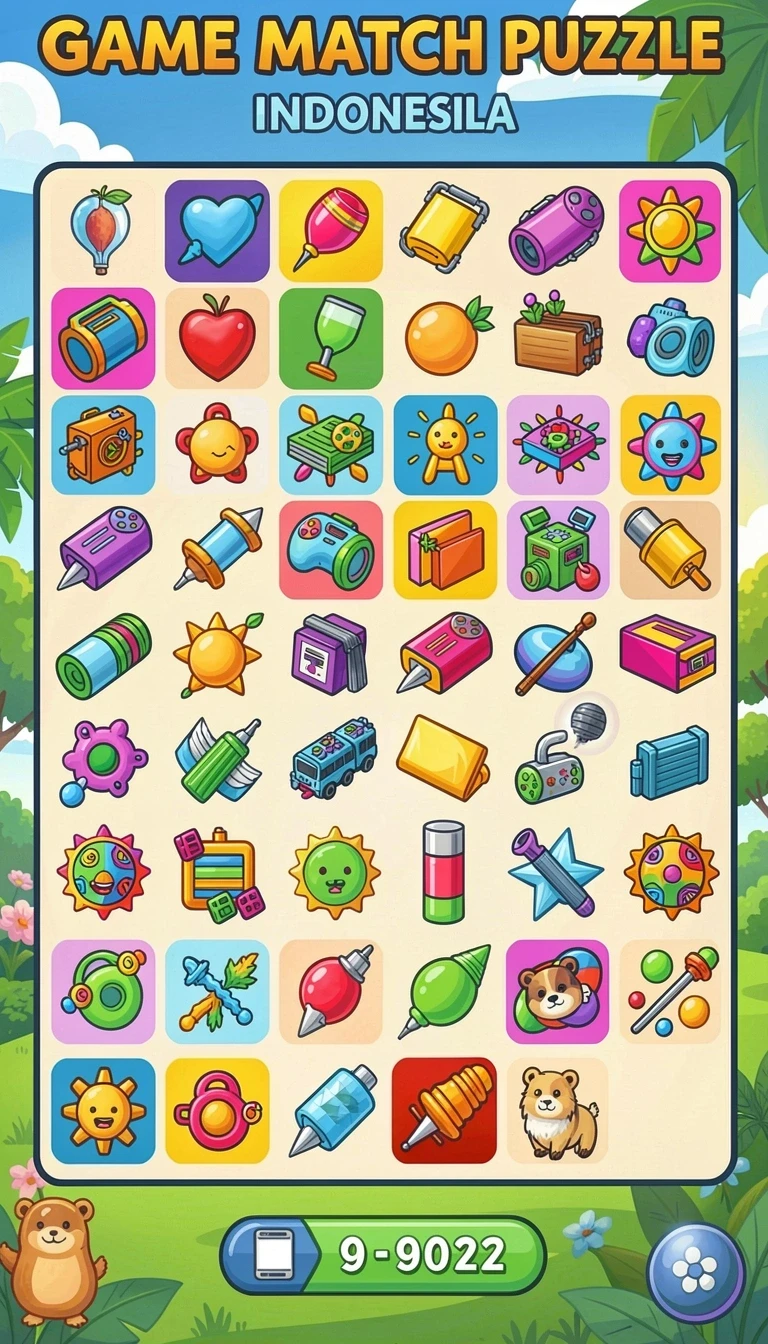Pick the wooden planter box with flowers
The height and width of the screenshot is (1344, 768).
(x=557, y=338)
